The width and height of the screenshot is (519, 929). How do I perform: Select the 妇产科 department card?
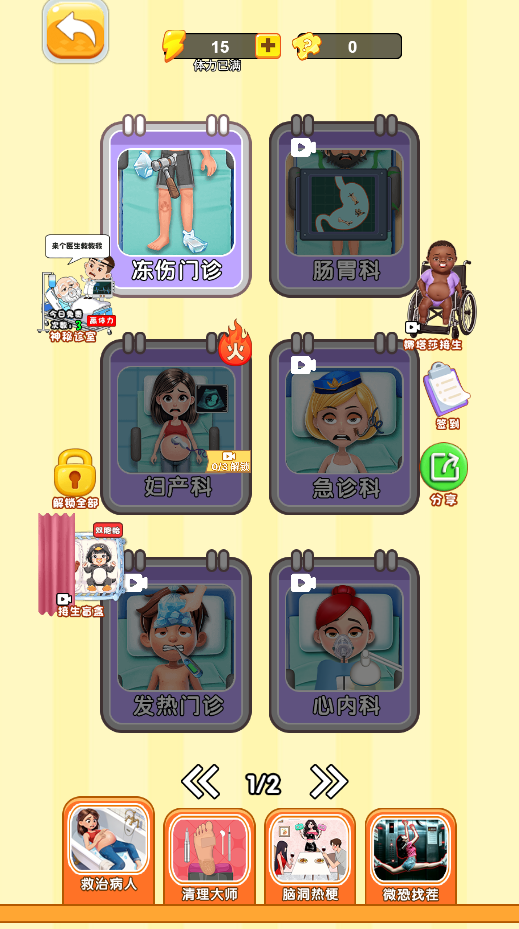click(176, 424)
